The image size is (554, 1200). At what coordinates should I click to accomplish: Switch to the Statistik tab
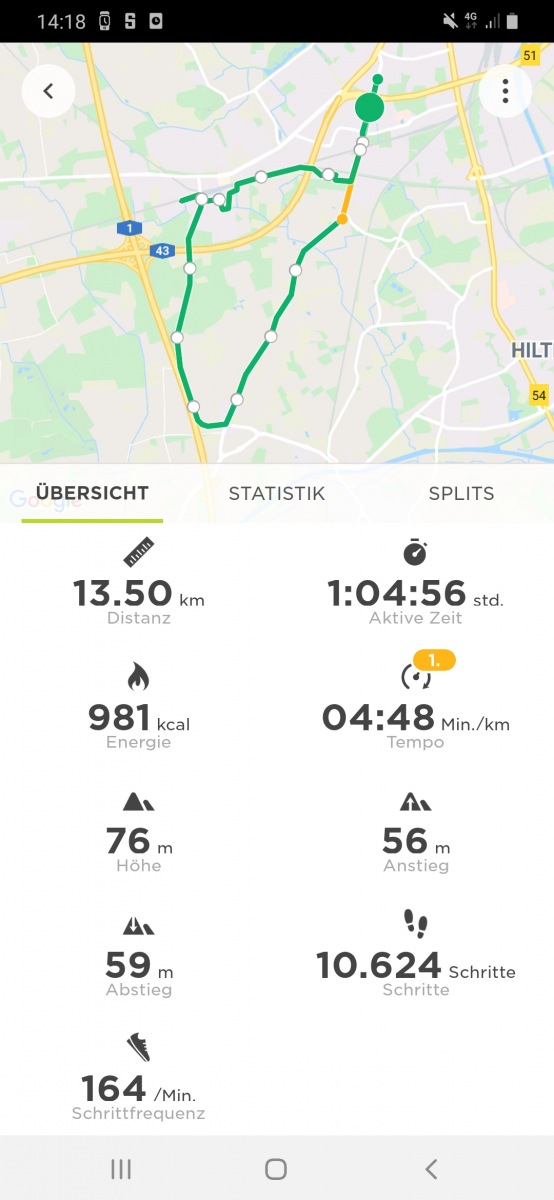[277, 493]
